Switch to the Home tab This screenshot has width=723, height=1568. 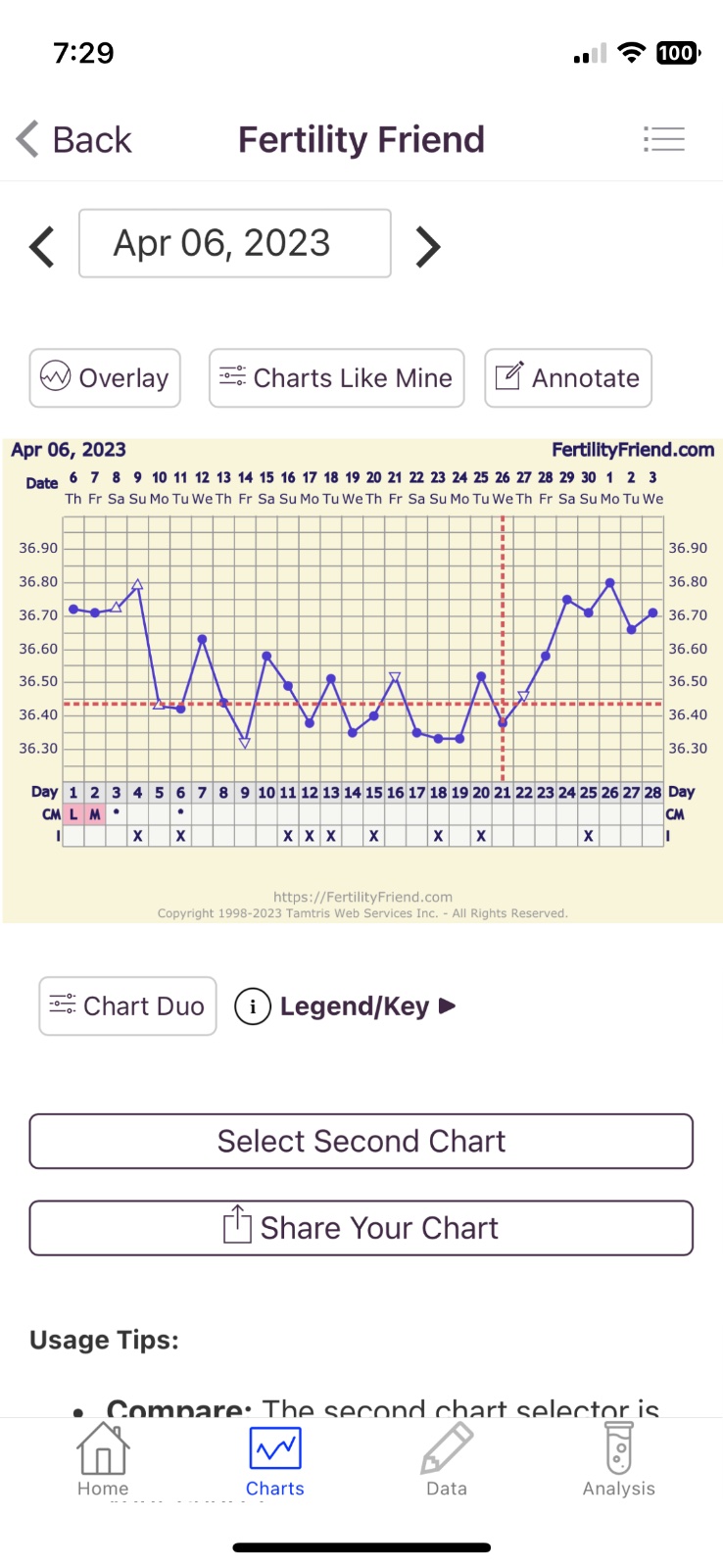click(103, 1461)
